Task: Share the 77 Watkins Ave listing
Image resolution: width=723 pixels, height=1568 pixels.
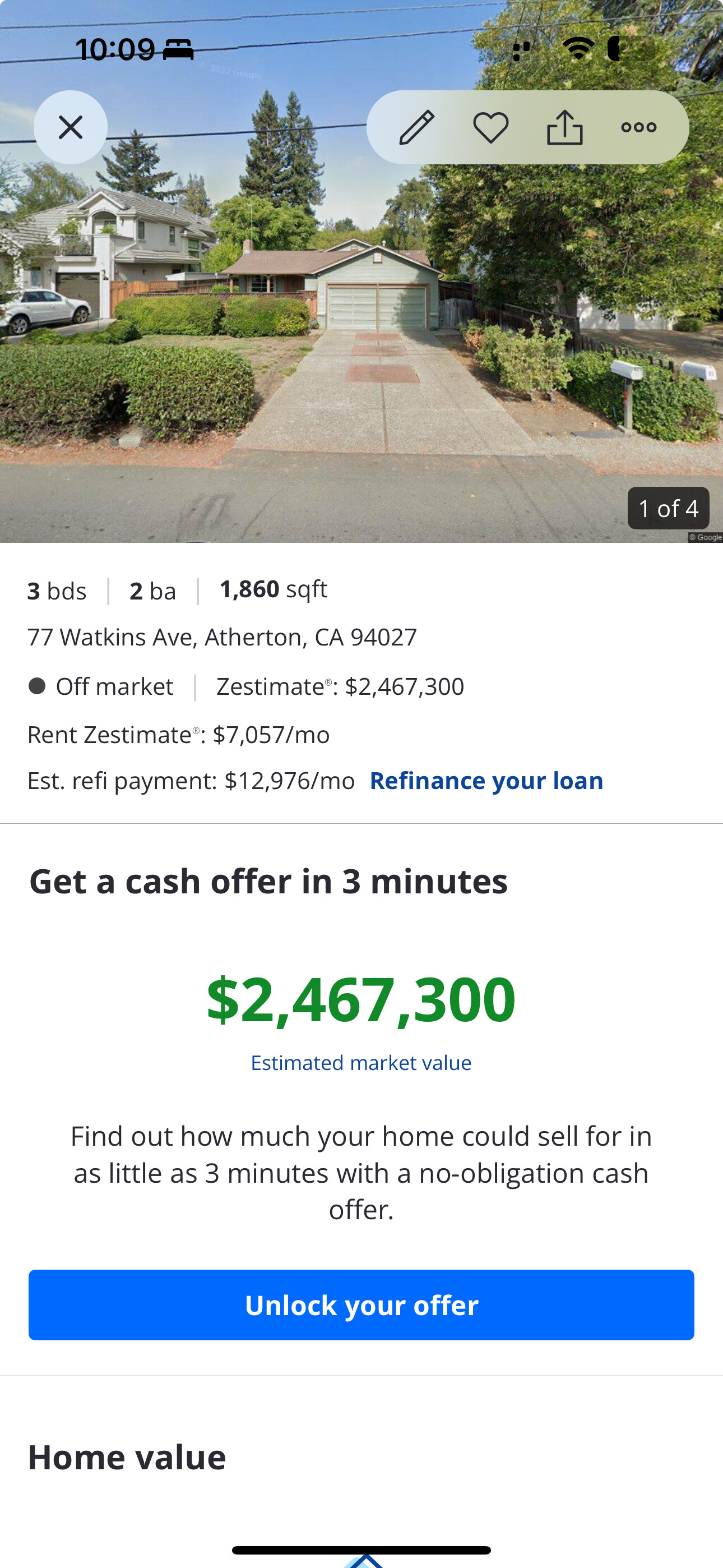Action: [565, 127]
